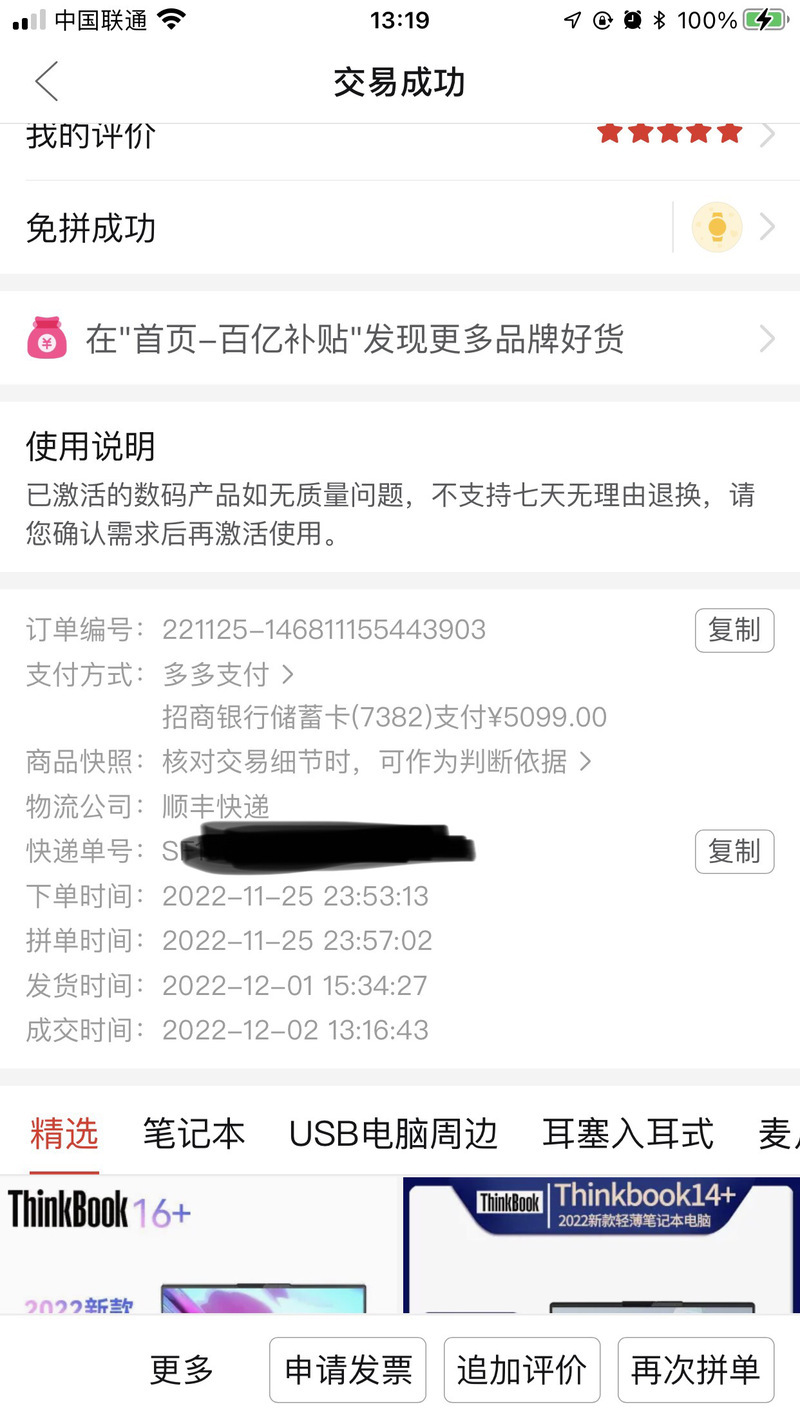Screen dimensions: 800x1422
Task: Switch to the 耳塞入耳式 tab
Action: (x=628, y=1134)
